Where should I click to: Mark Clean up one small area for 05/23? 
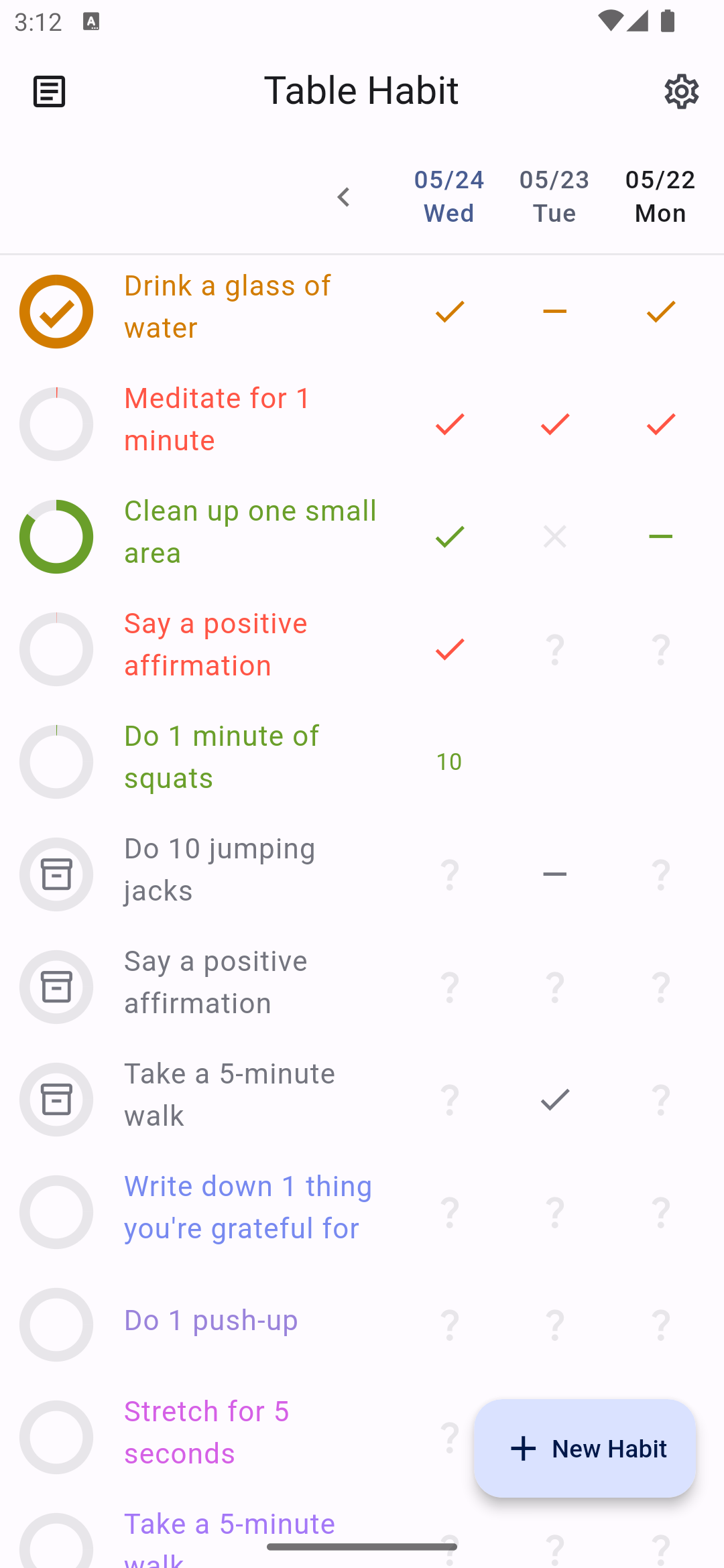click(x=555, y=537)
